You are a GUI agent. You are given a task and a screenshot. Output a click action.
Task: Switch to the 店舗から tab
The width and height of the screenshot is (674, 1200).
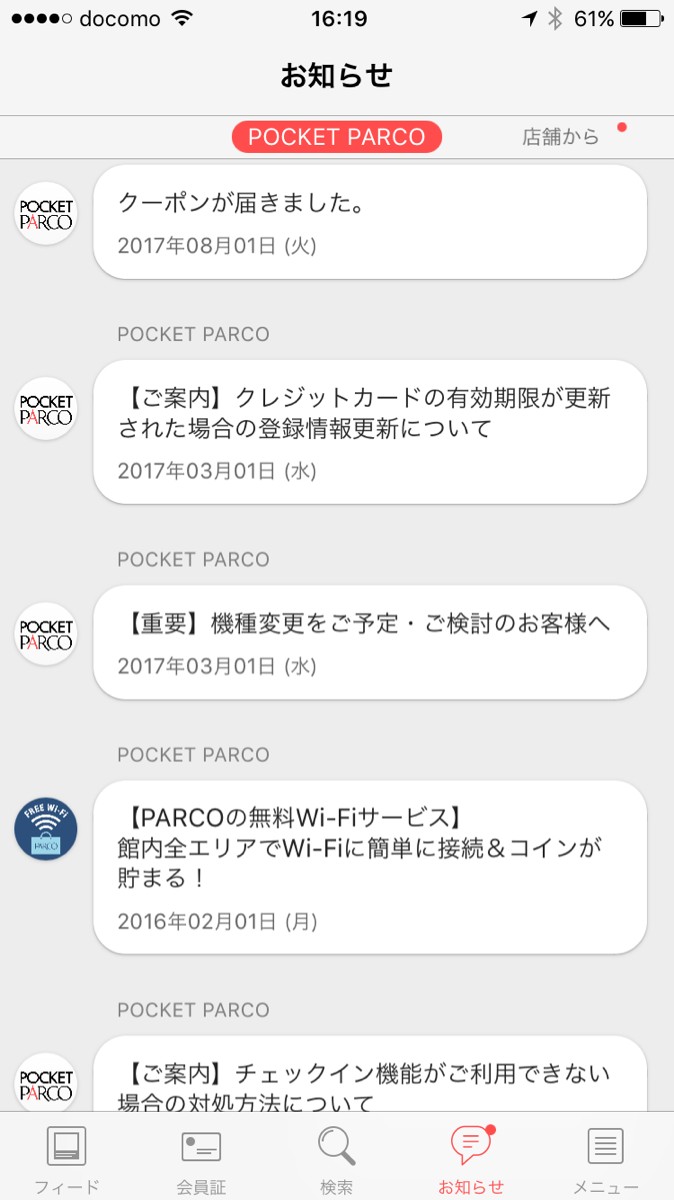(561, 137)
